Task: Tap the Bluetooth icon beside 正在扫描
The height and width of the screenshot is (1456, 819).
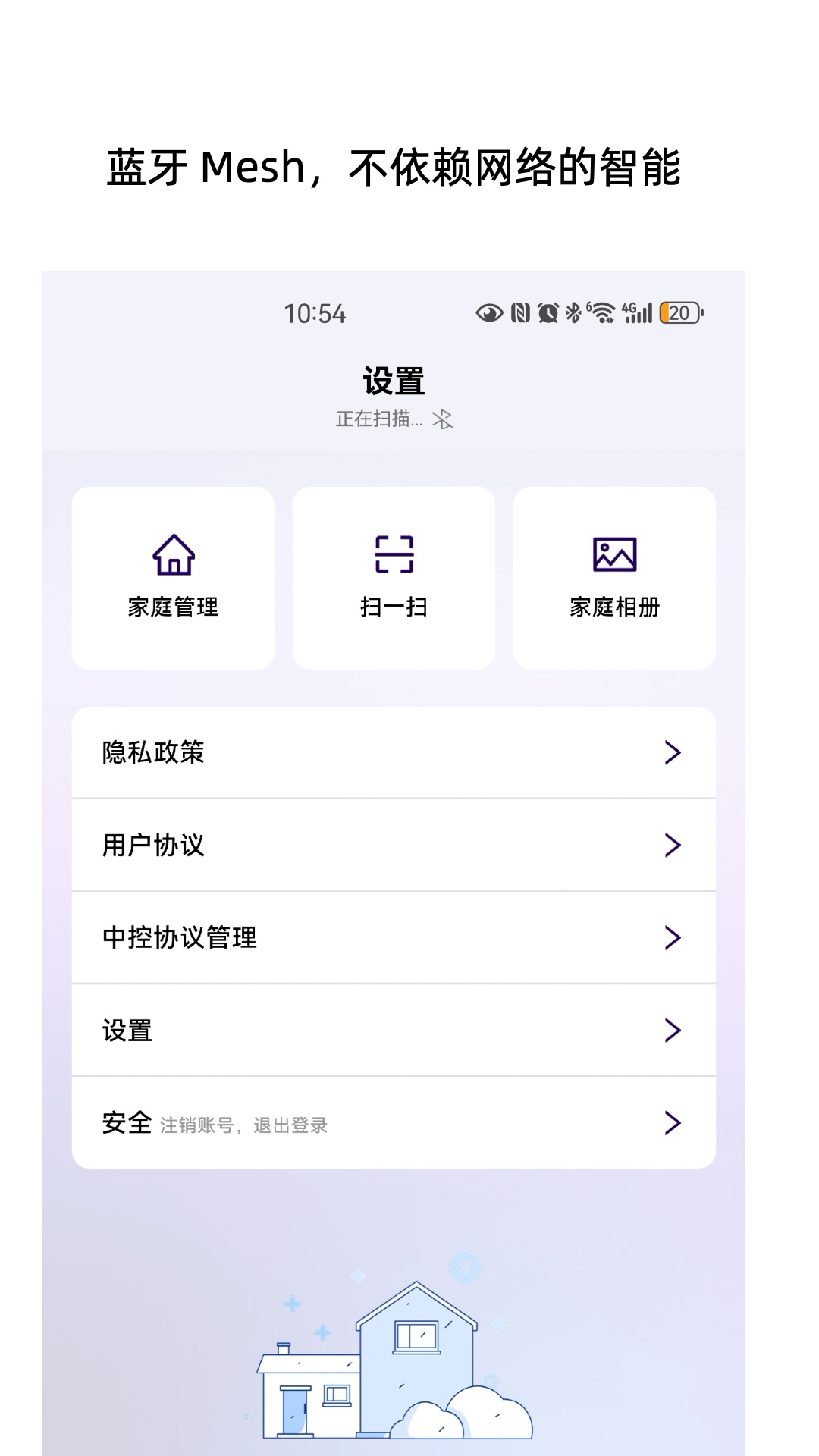Action: pyautogui.click(x=444, y=419)
